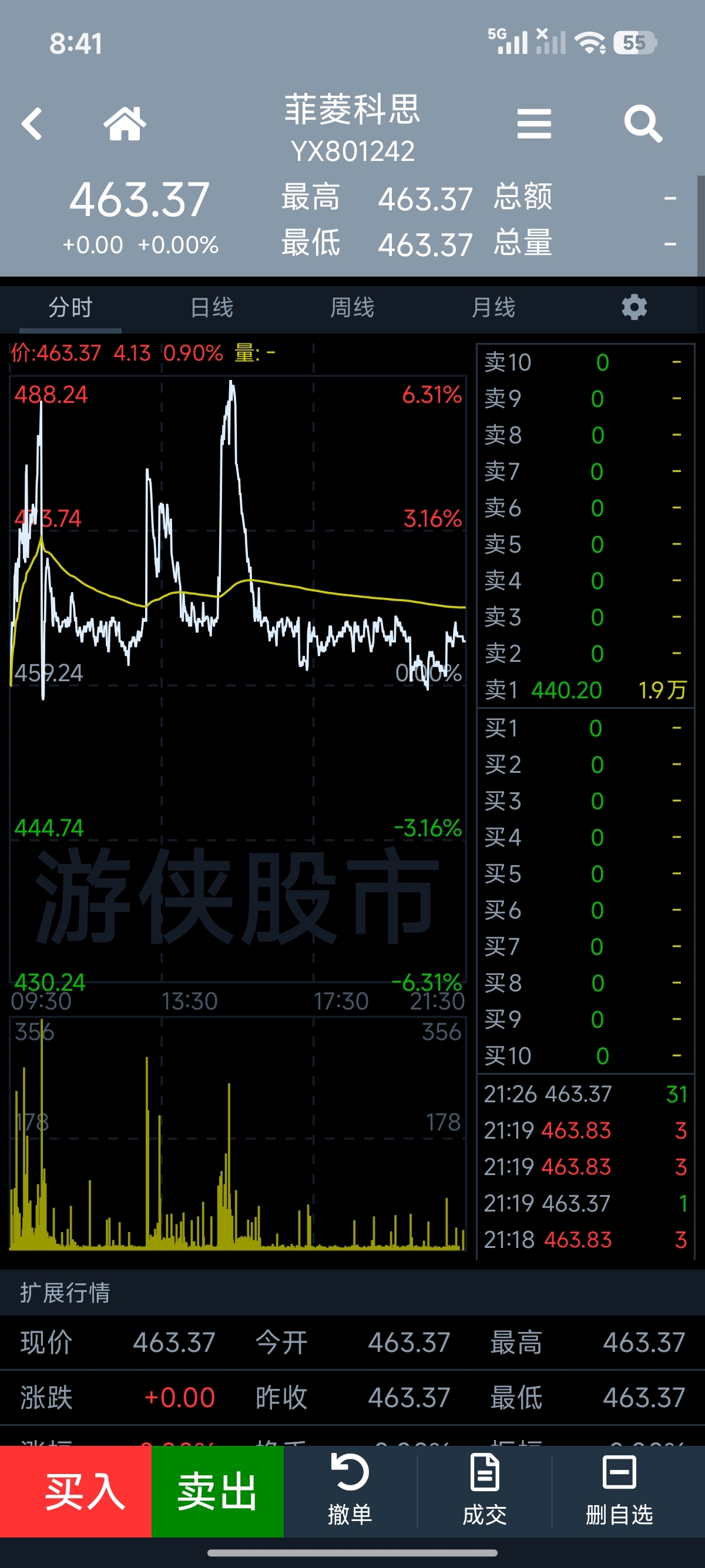The image size is (705, 1568).
Task: Select the 分时 tab
Action: click(70, 308)
